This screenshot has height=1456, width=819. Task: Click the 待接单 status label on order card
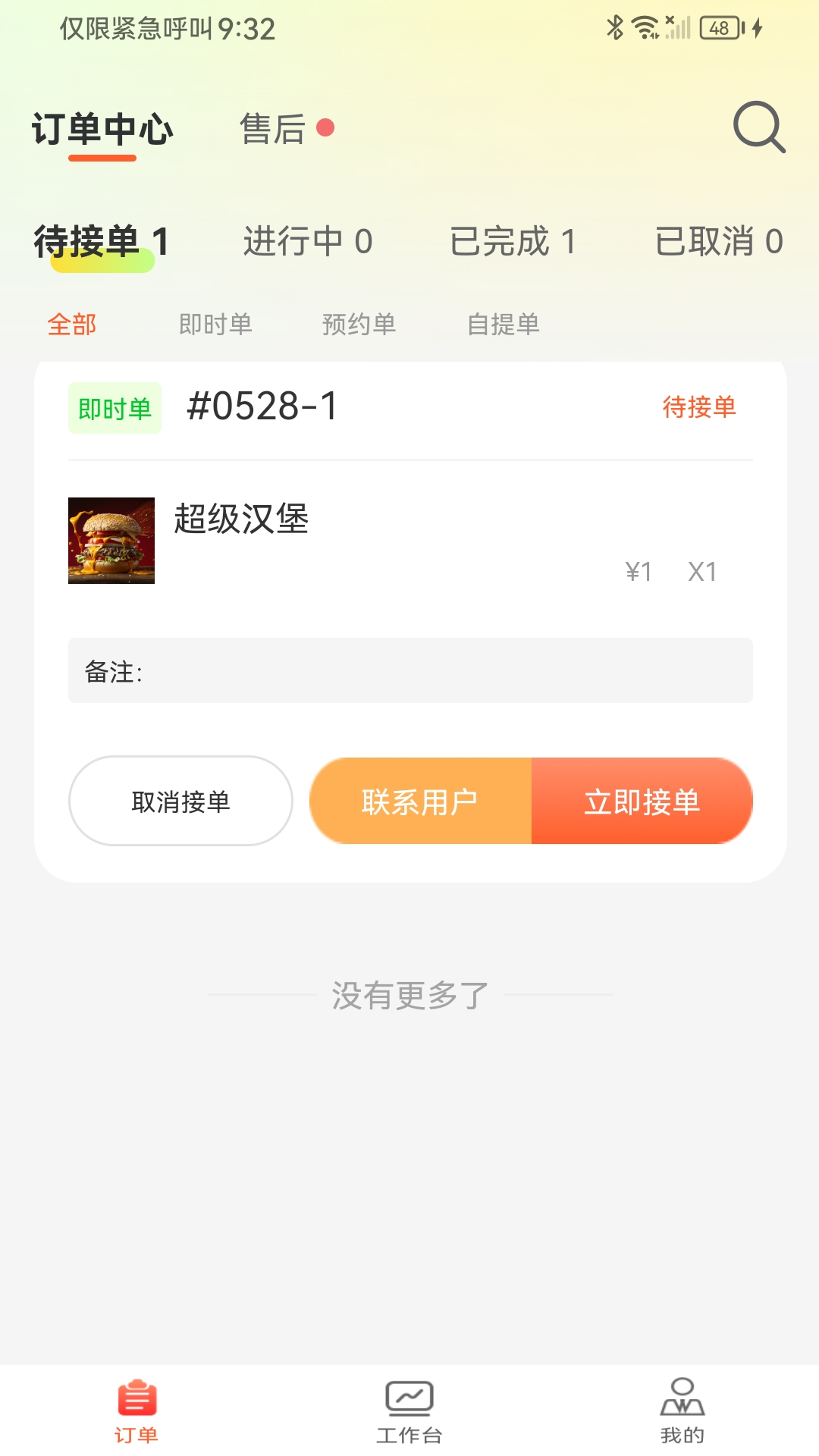pos(698,408)
